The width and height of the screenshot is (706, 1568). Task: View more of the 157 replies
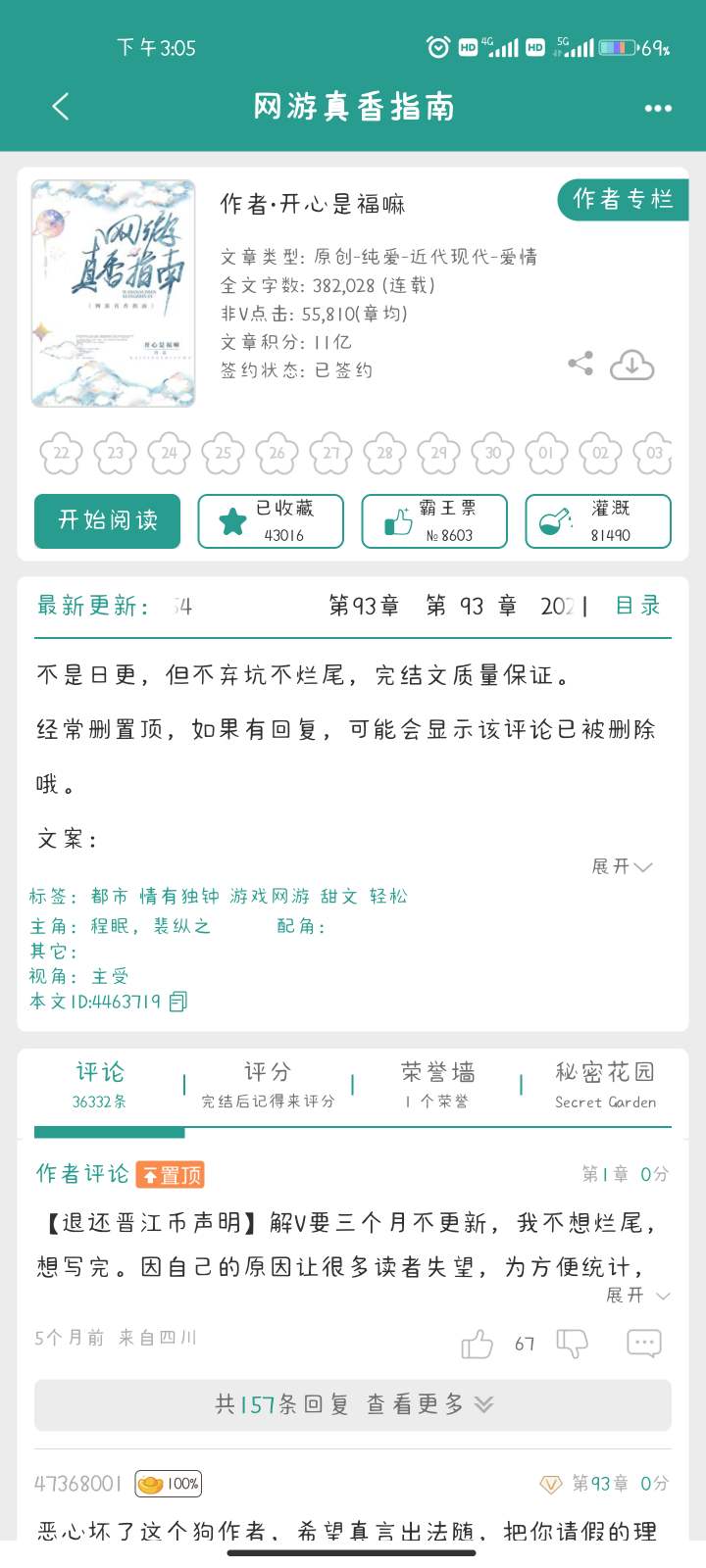[x=353, y=1404]
